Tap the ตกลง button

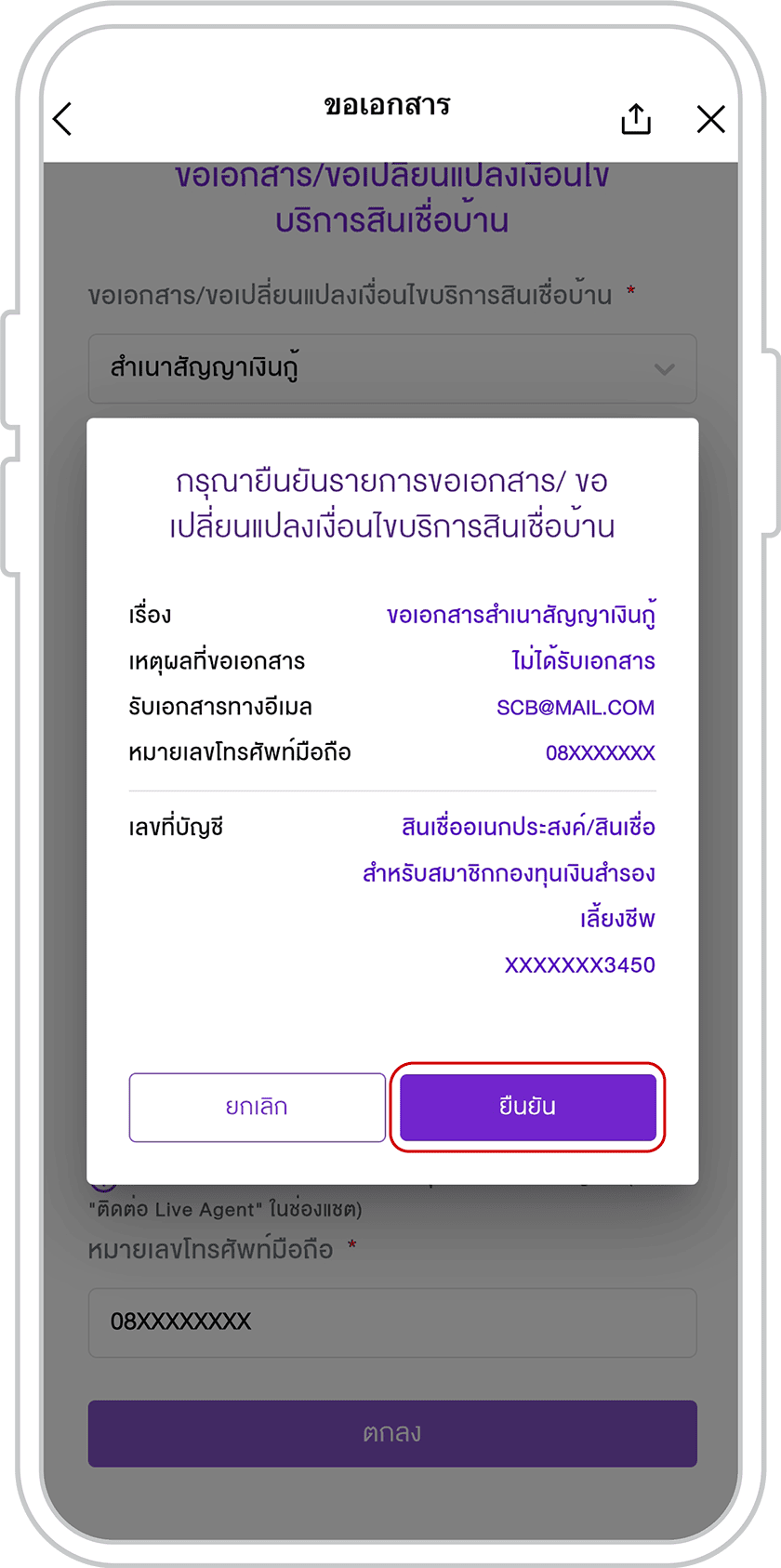392,1433
